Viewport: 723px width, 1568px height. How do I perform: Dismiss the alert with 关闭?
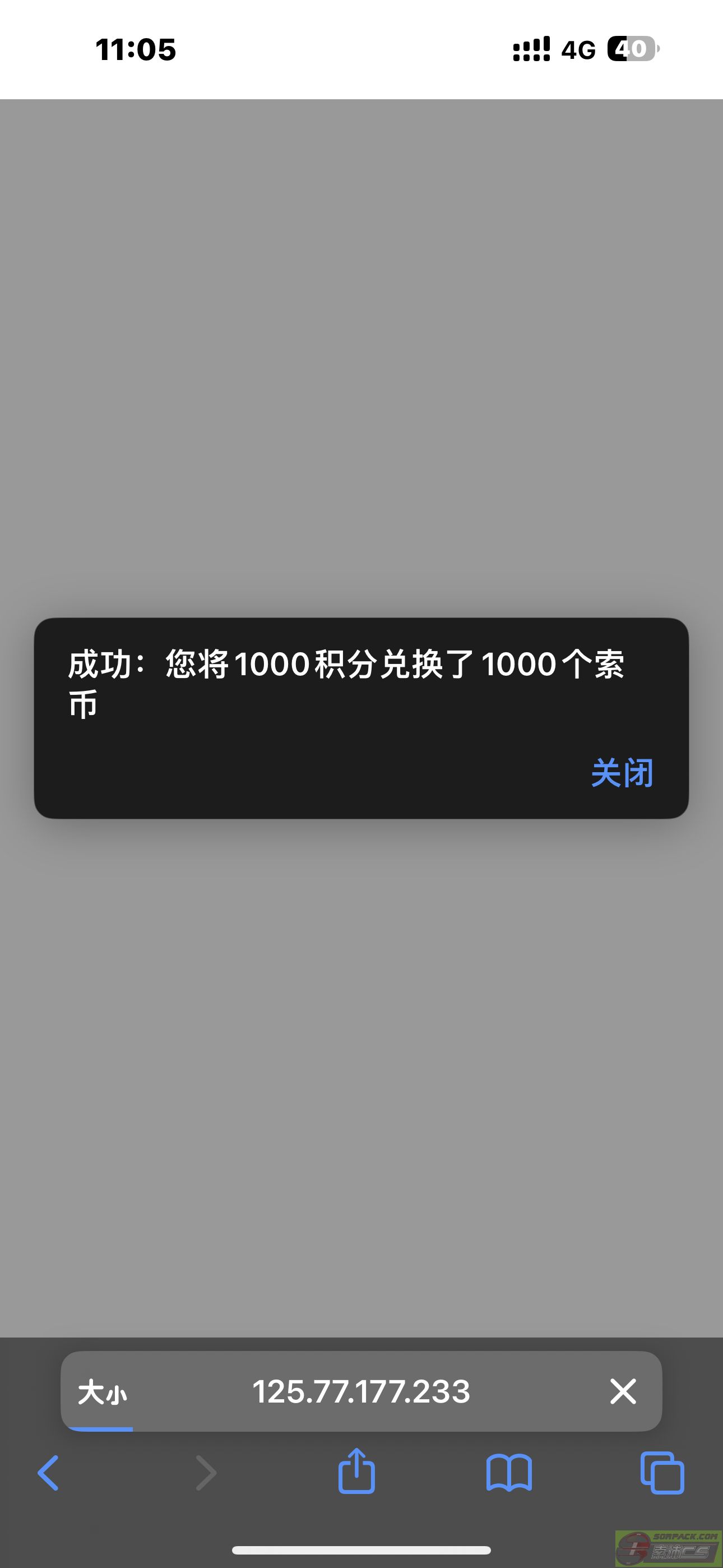[622, 773]
